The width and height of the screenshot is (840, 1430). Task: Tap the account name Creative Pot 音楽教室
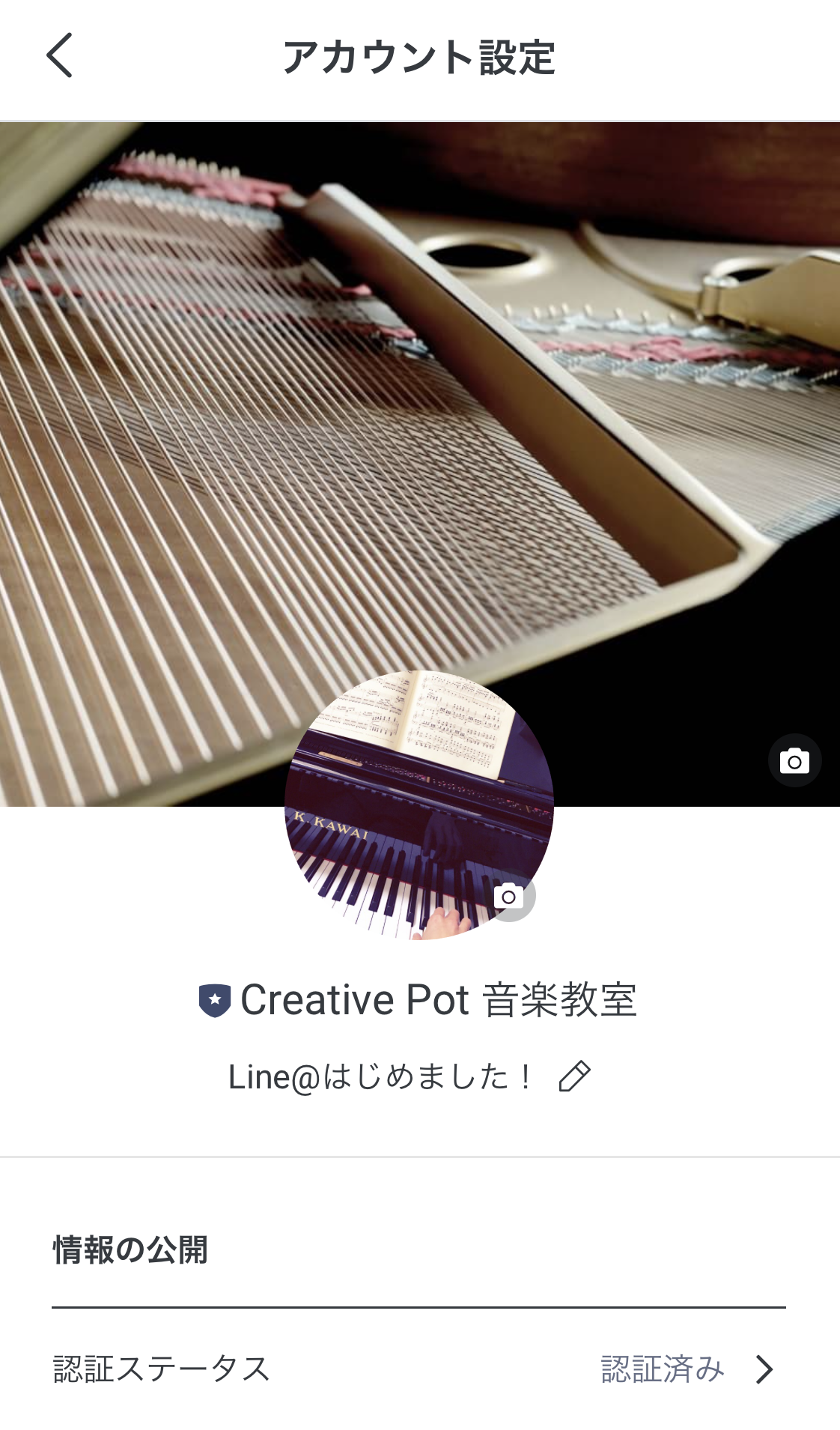(438, 1000)
